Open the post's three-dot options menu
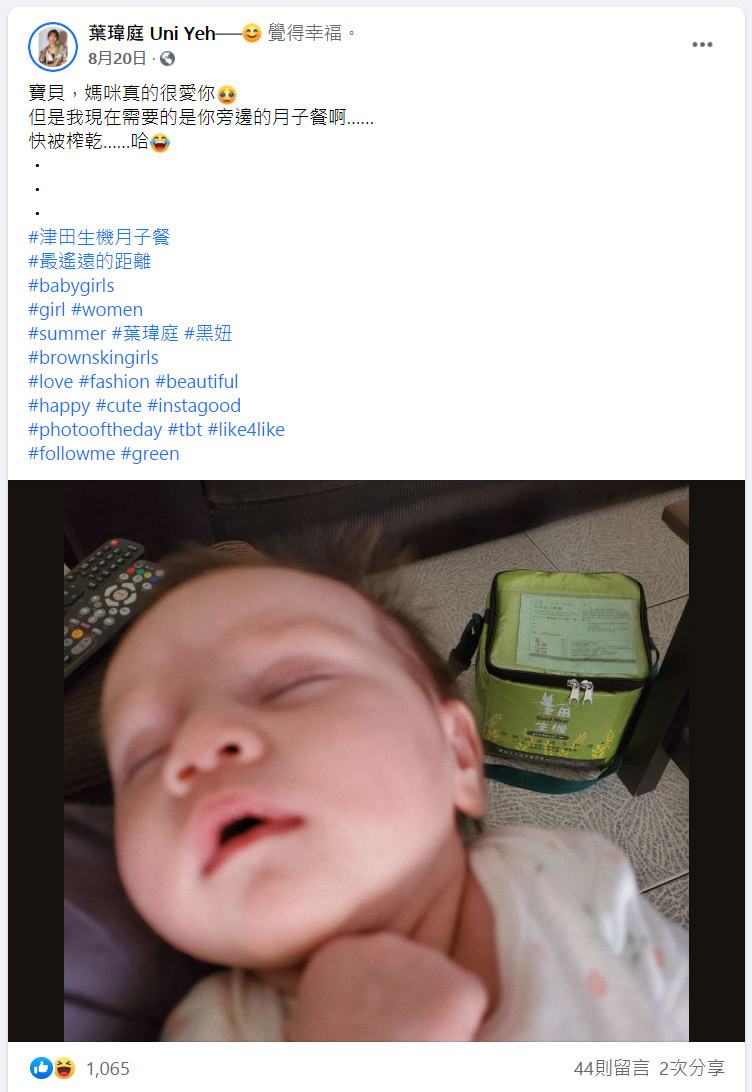752x1092 pixels. pyautogui.click(x=703, y=45)
